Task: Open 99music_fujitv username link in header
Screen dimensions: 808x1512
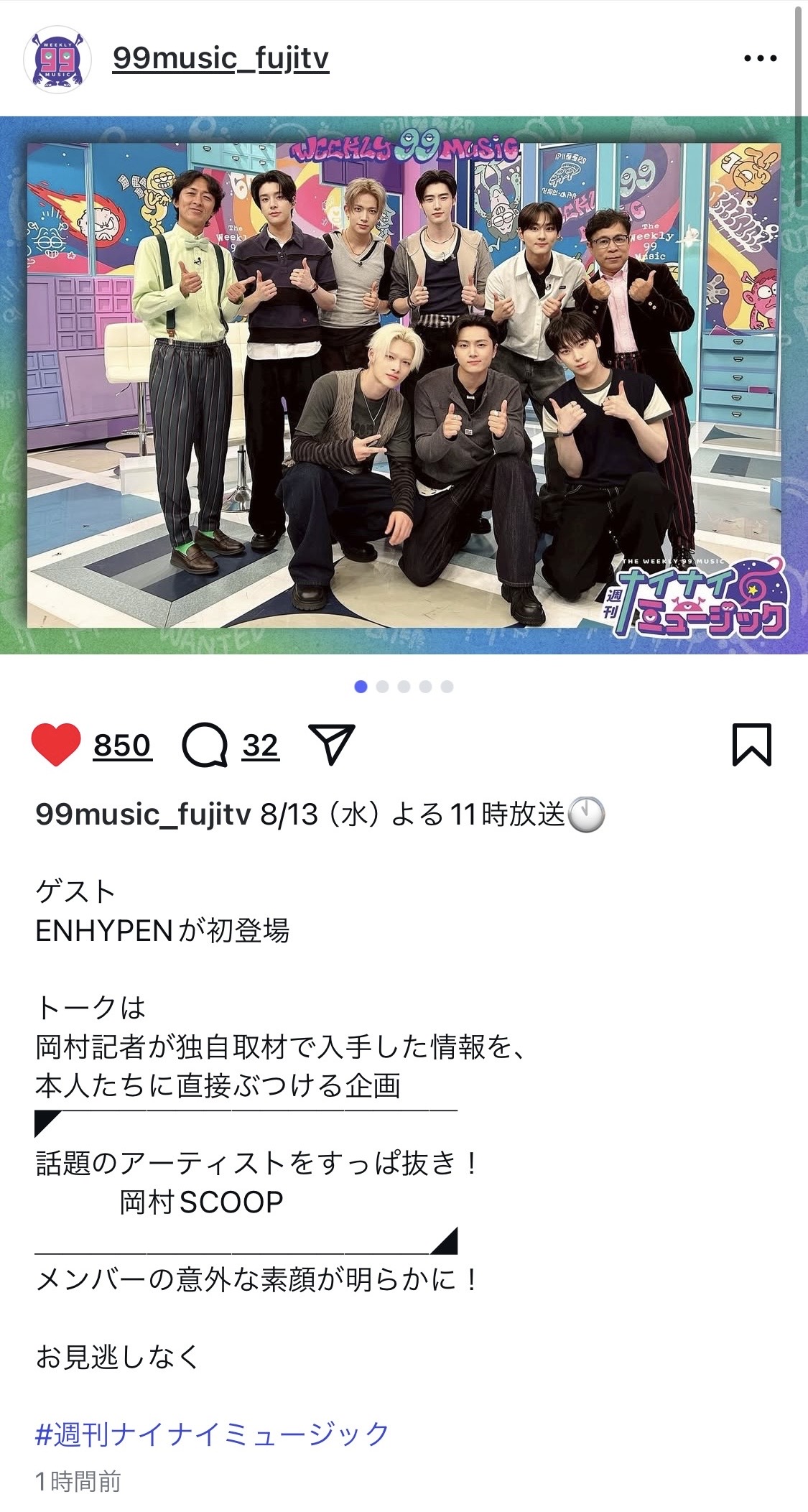Action: pyautogui.click(x=220, y=58)
